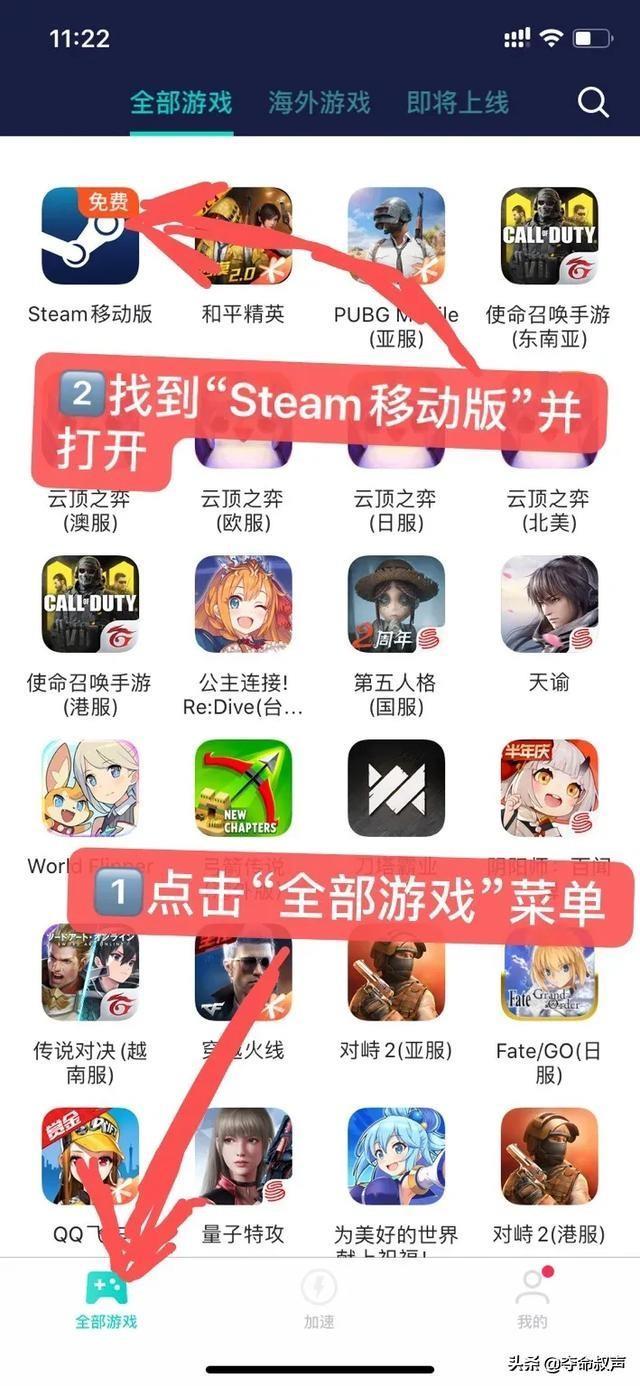Select the 全部游戏 top tab
The image size is (640, 1386).
pyautogui.click(x=181, y=102)
